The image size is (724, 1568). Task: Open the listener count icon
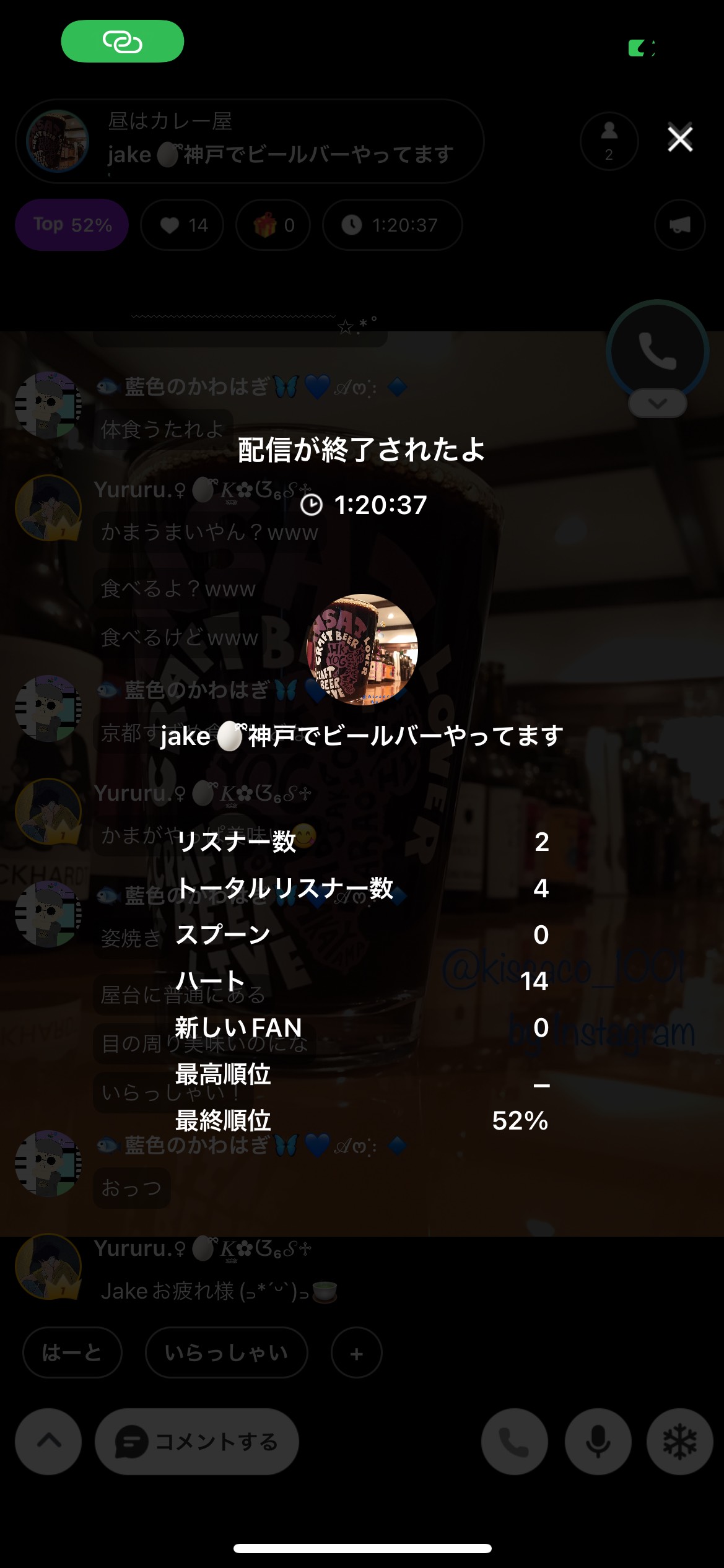tap(609, 141)
